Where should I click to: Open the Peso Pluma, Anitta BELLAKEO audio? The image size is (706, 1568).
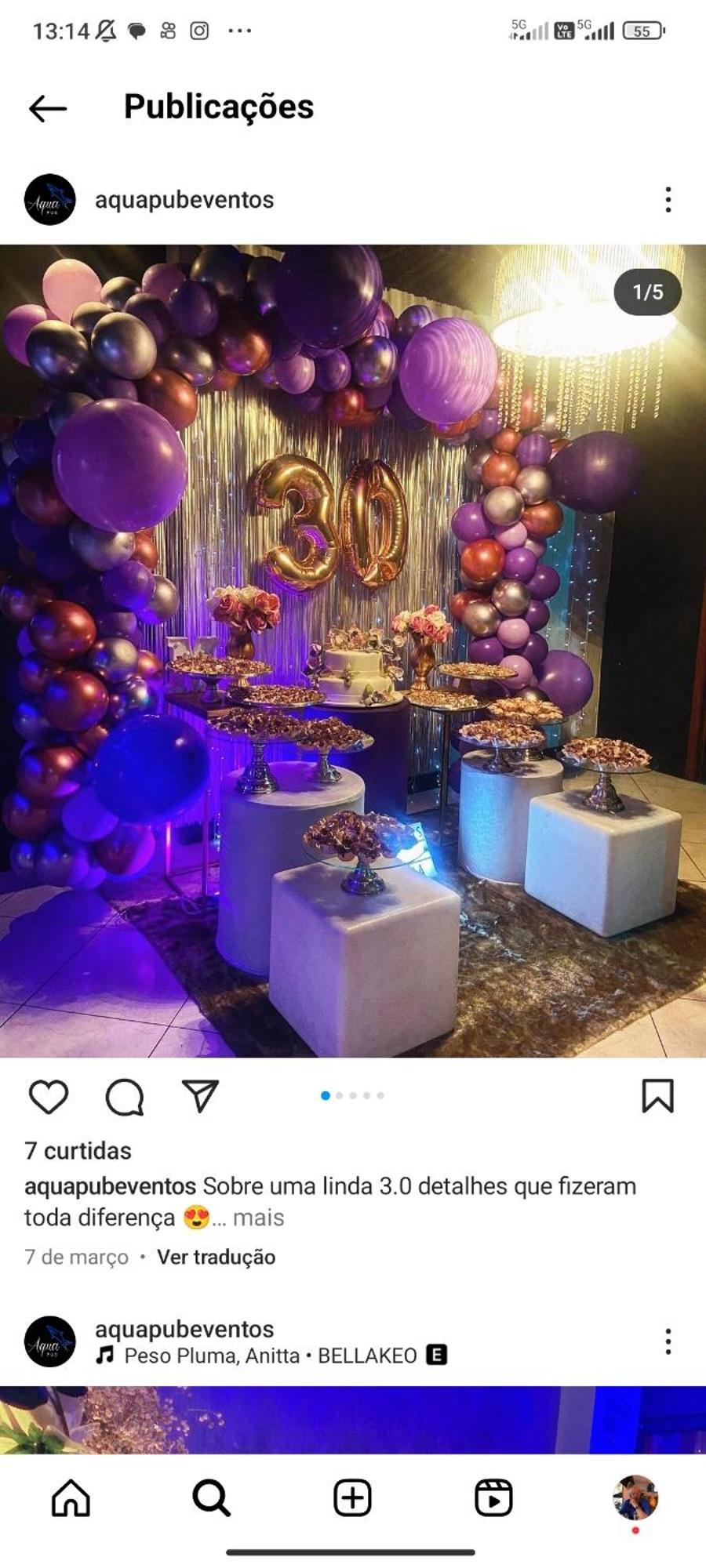click(x=271, y=1356)
